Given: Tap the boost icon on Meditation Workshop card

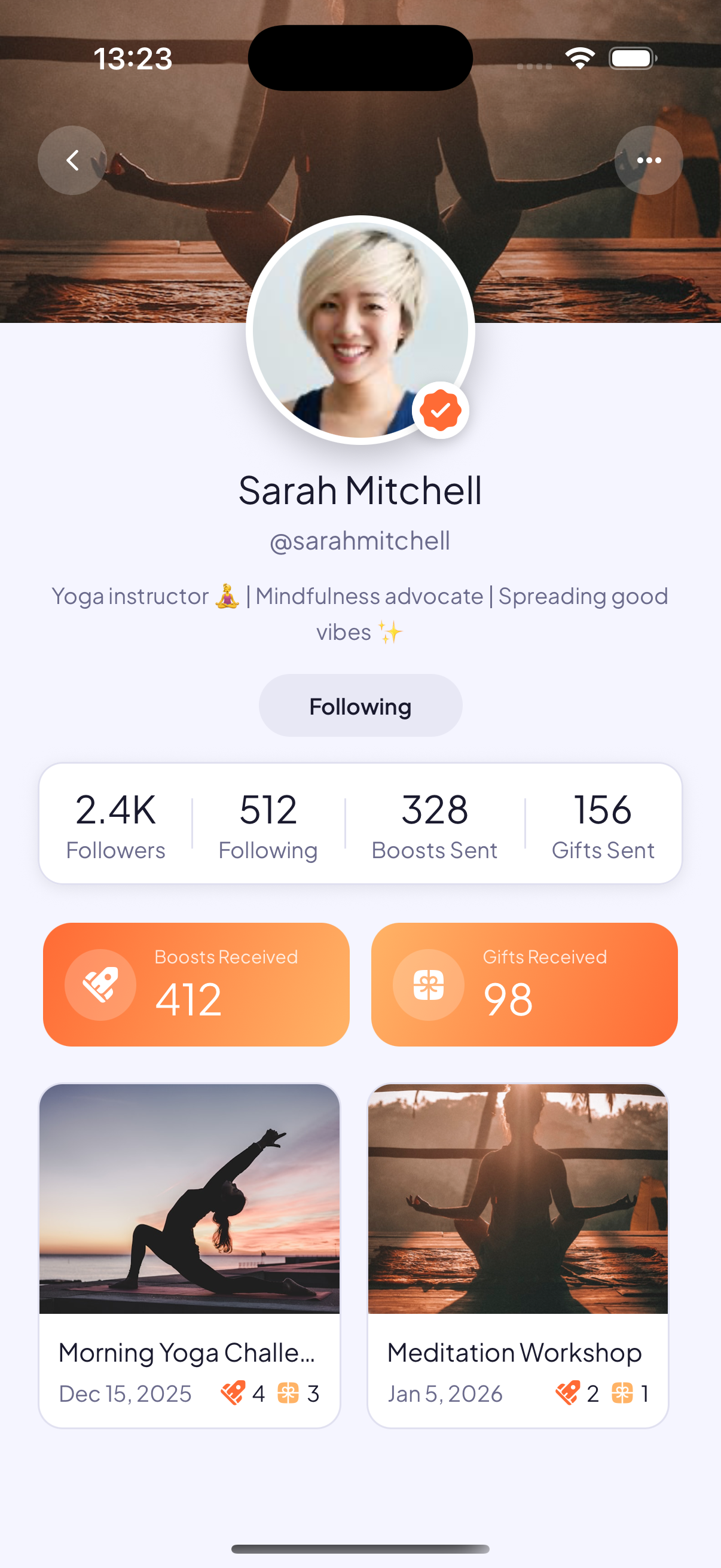Looking at the screenshot, I should click(565, 1393).
